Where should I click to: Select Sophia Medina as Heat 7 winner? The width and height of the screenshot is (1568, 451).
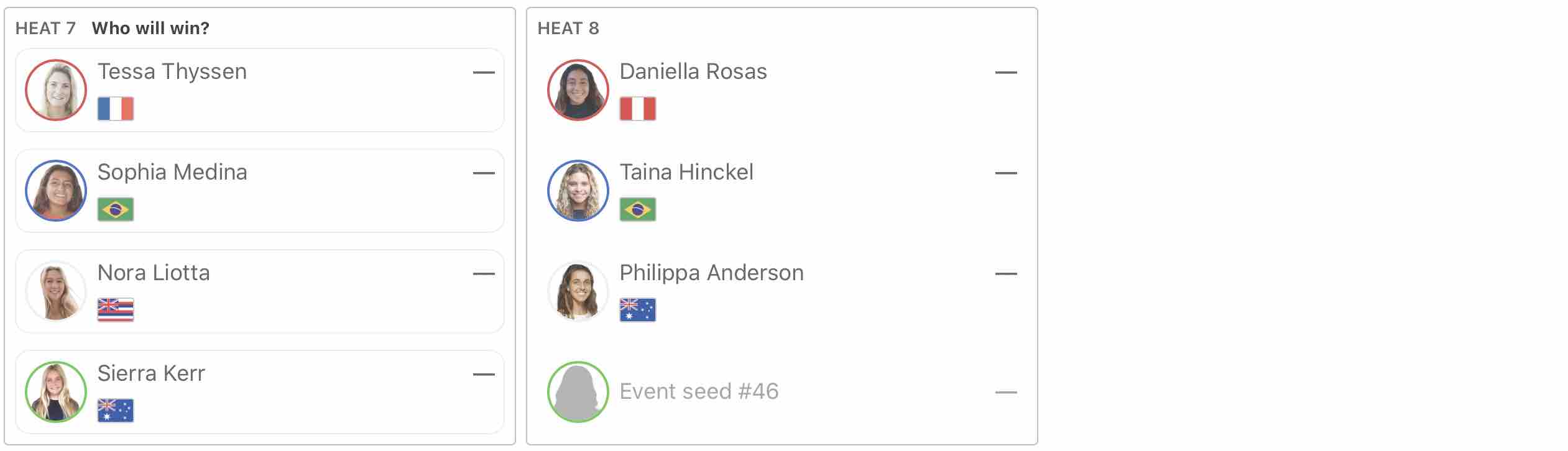point(259,191)
